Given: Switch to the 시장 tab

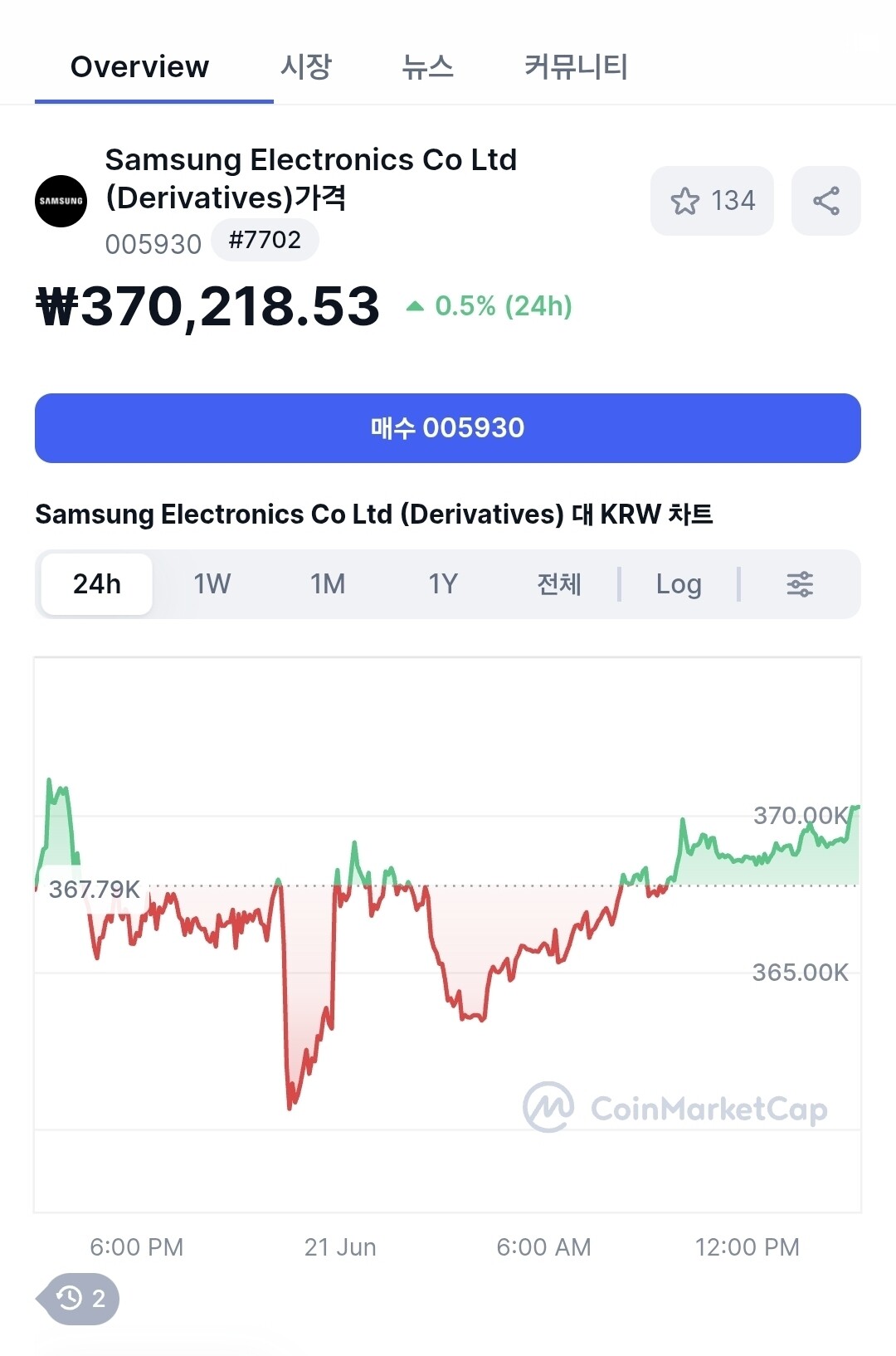Looking at the screenshot, I should (x=306, y=66).
